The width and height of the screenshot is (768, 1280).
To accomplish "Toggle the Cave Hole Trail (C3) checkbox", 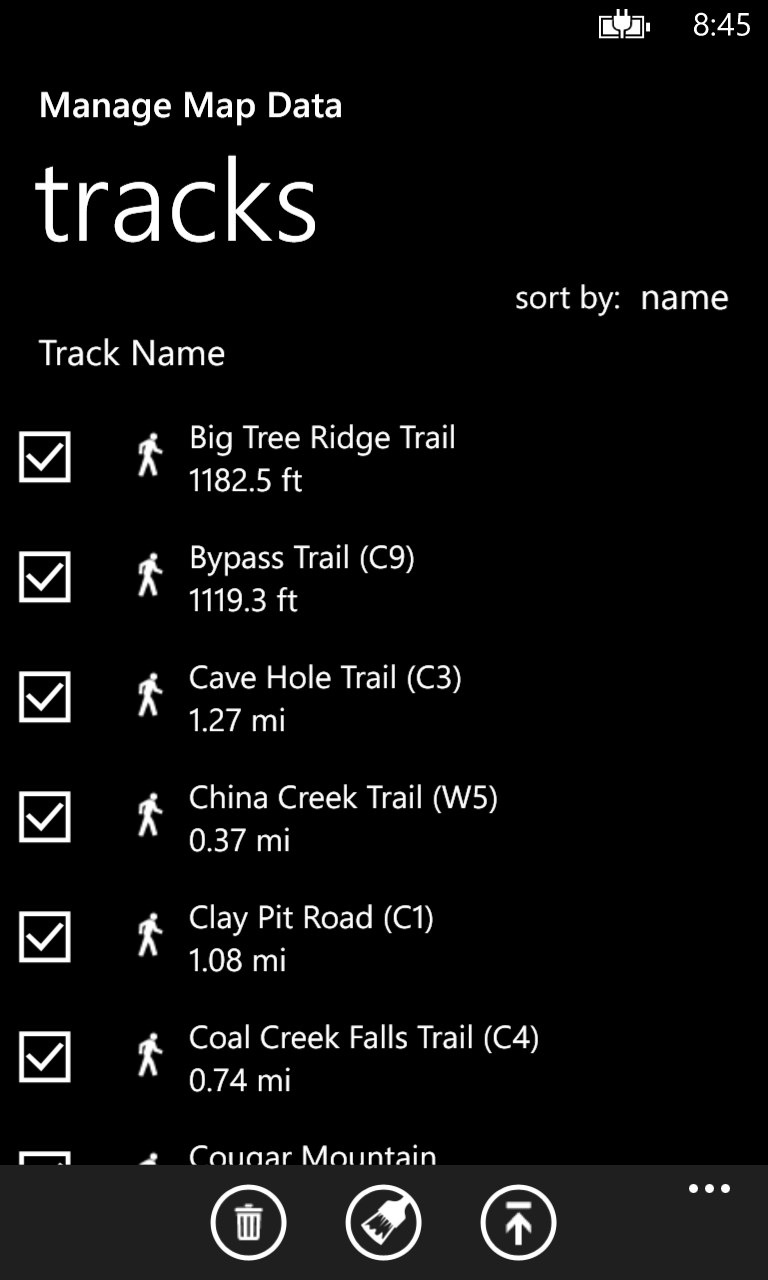I will [45, 697].
